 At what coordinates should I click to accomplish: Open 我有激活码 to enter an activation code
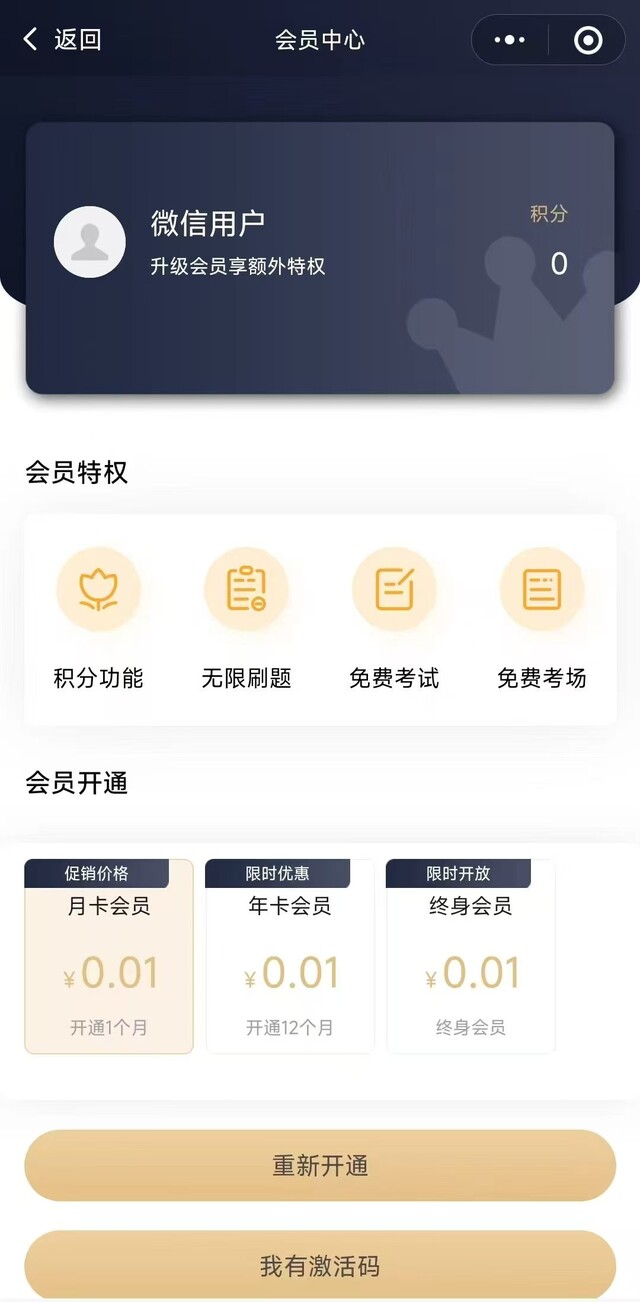320,1266
